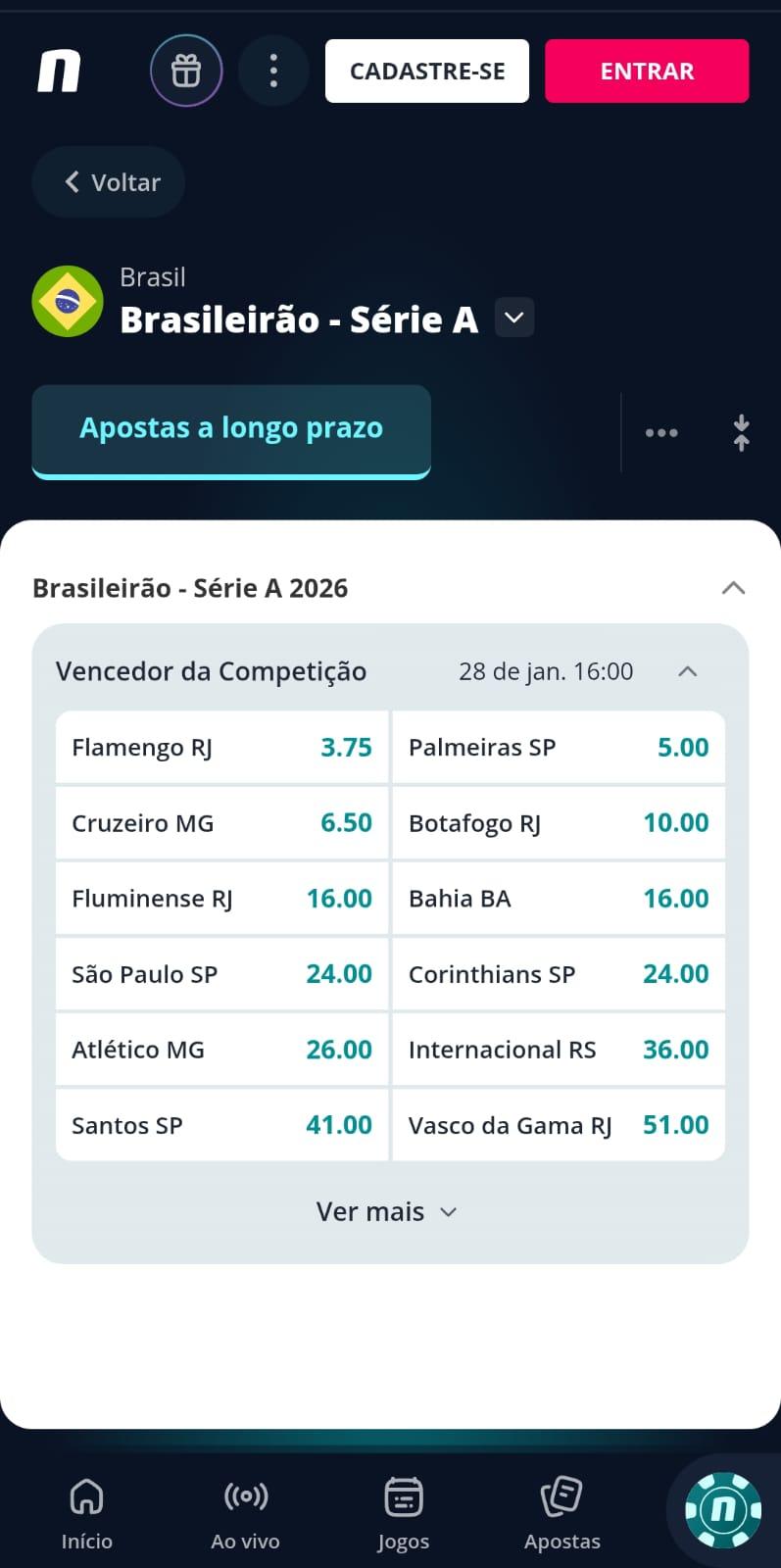This screenshot has width=781, height=1568.
Task: Collapse the Vencedor da Competição market
Action: 687,671
